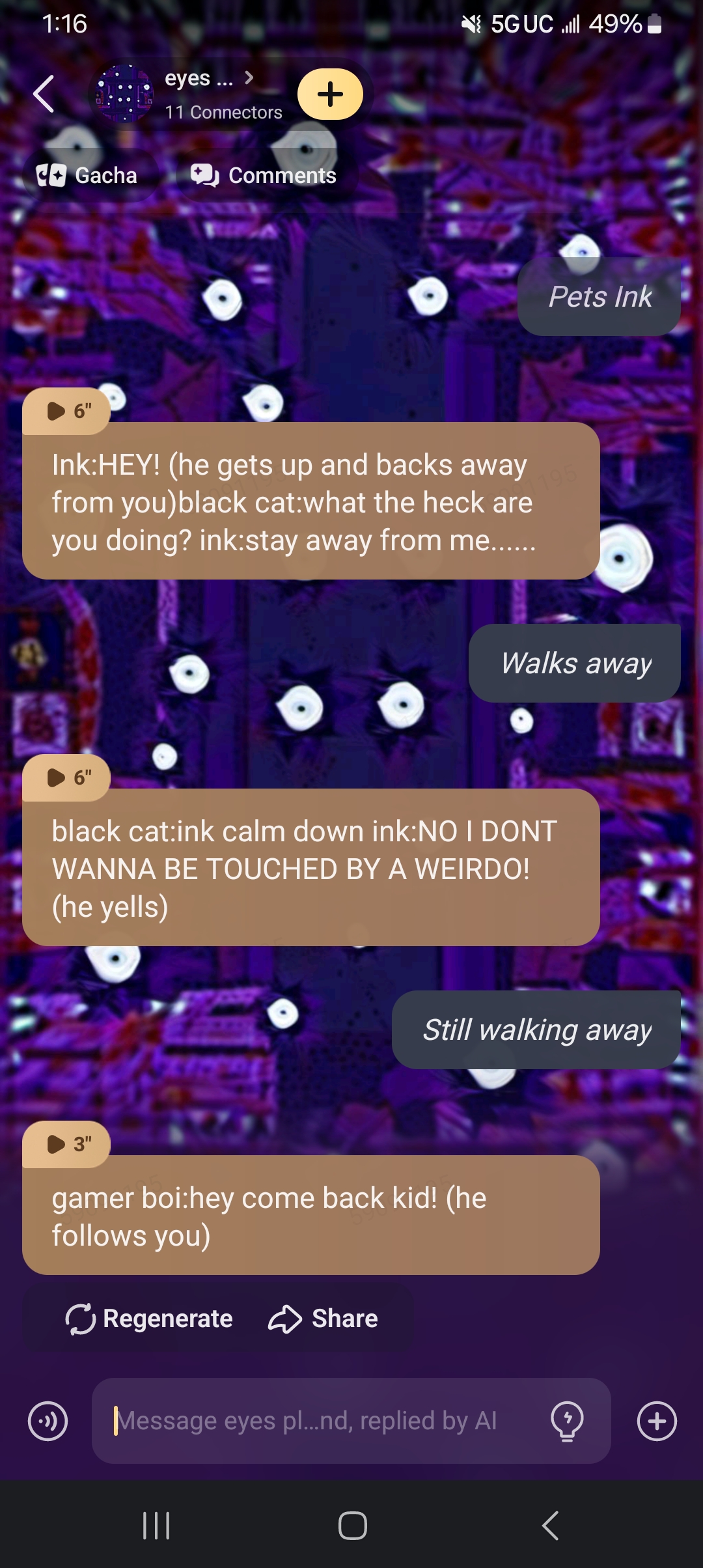Tap the voice input icon
The height and width of the screenshot is (1568, 703).
click(48, 1421)
